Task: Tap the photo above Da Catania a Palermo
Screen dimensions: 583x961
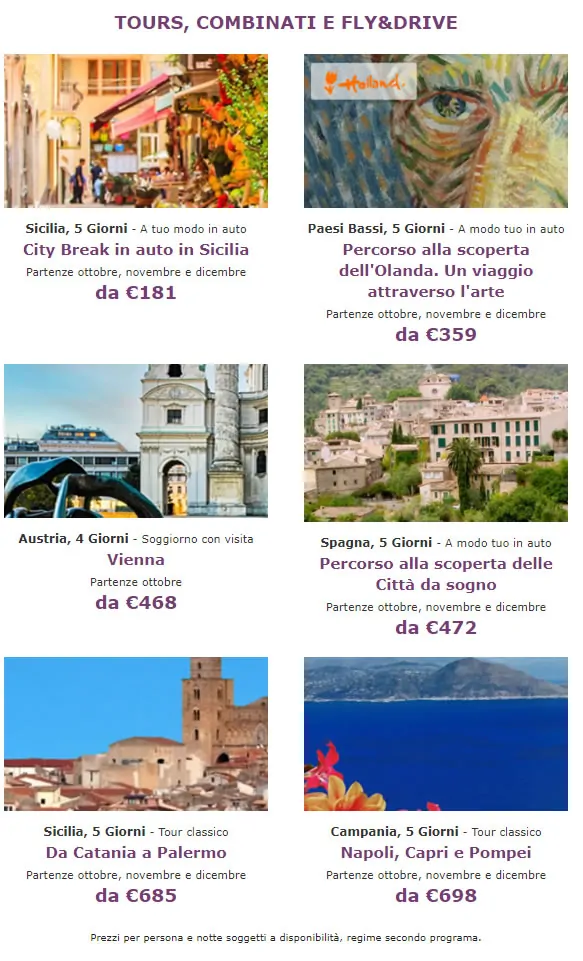Action: (135, 734)
